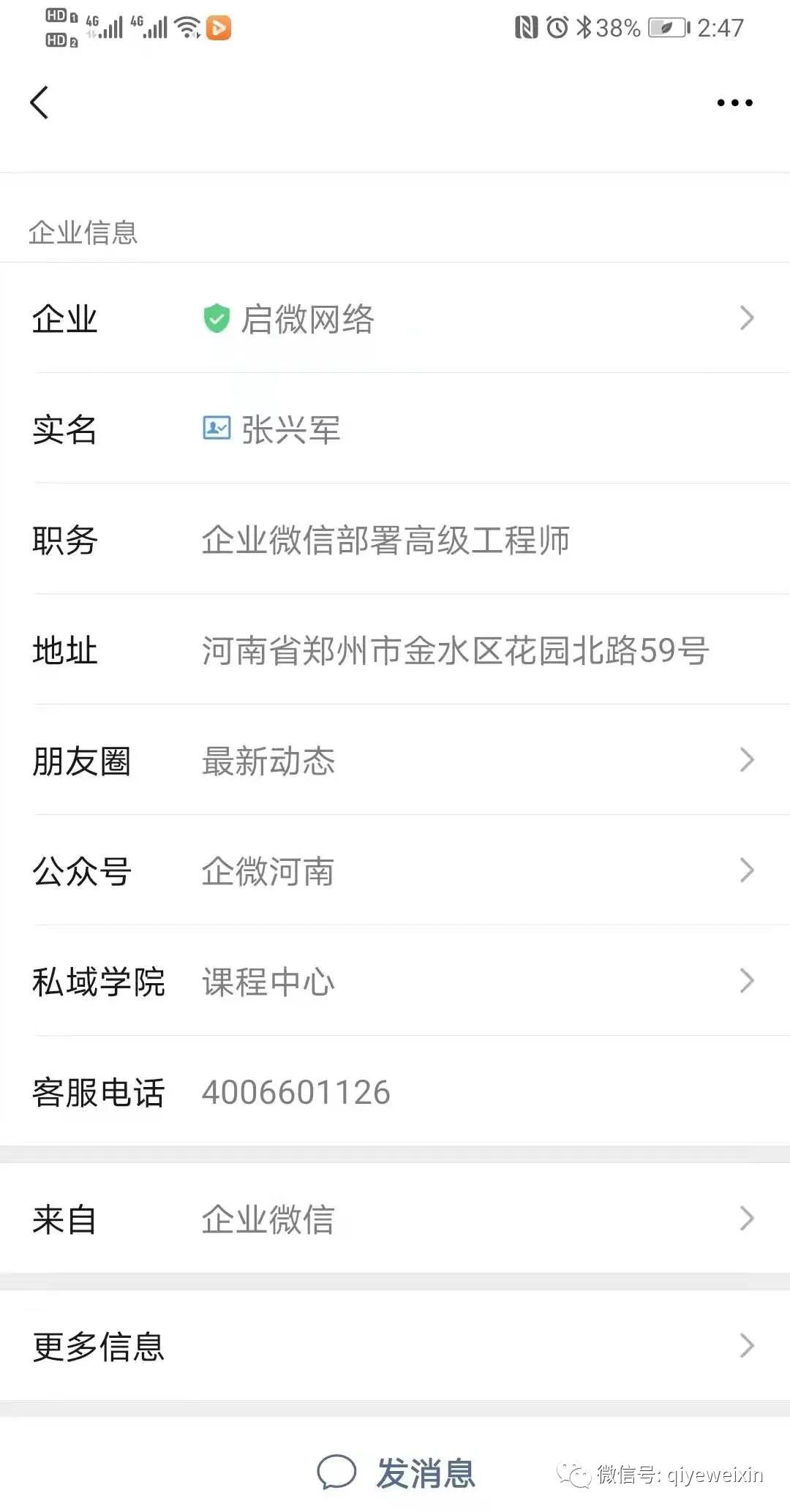
Task: Expand 更多信息
Action: pyautogui.click(x=395, y=1346)
